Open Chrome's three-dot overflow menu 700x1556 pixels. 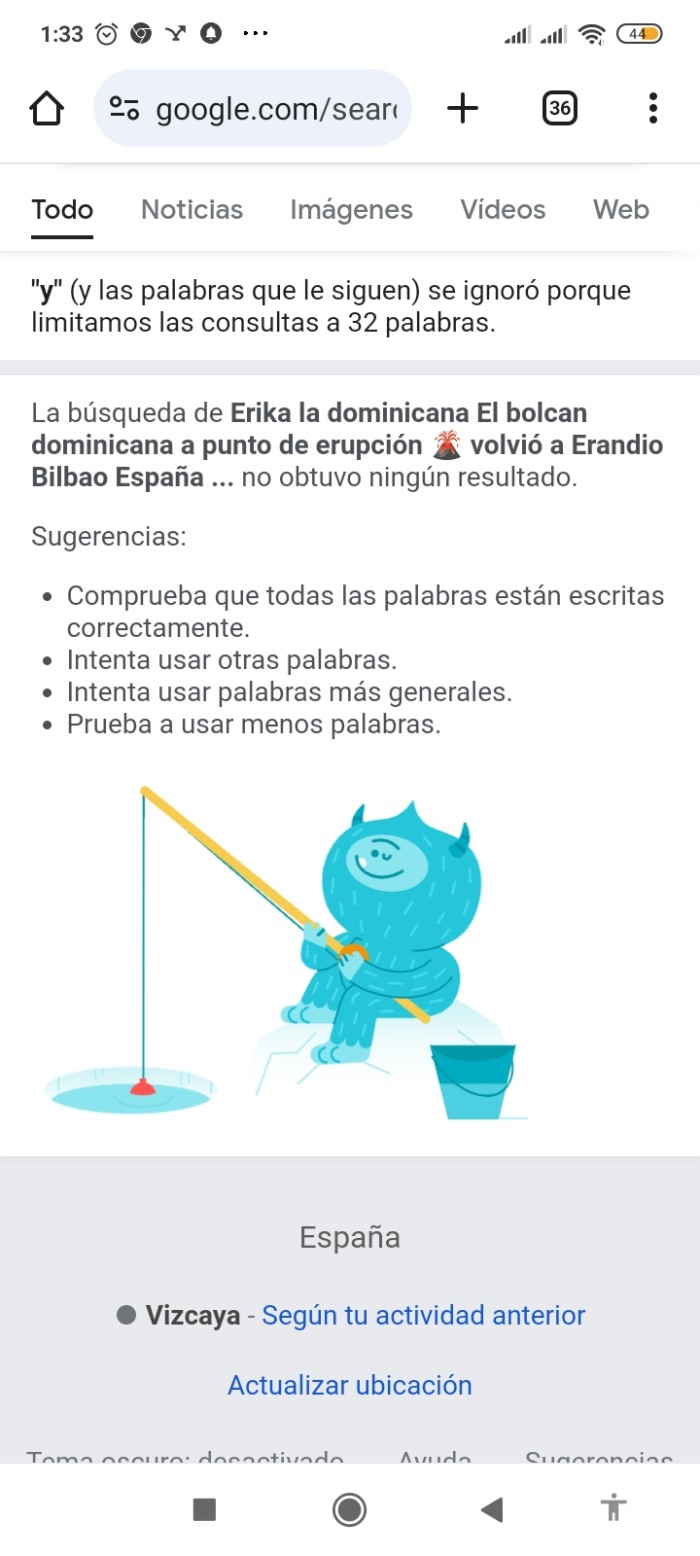[x=652, y=108]
